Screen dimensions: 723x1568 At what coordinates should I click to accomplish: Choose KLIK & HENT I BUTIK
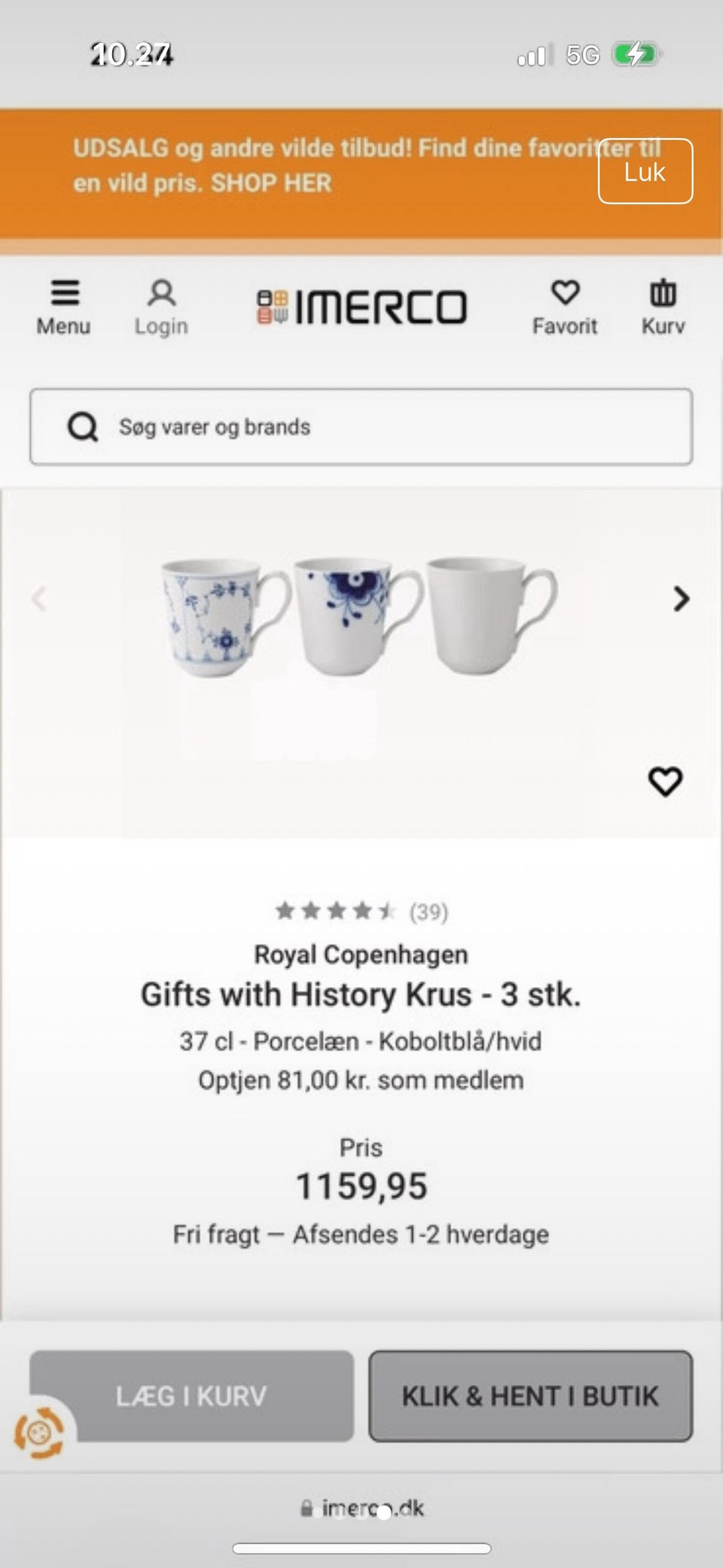click(x=531, y=1395)
